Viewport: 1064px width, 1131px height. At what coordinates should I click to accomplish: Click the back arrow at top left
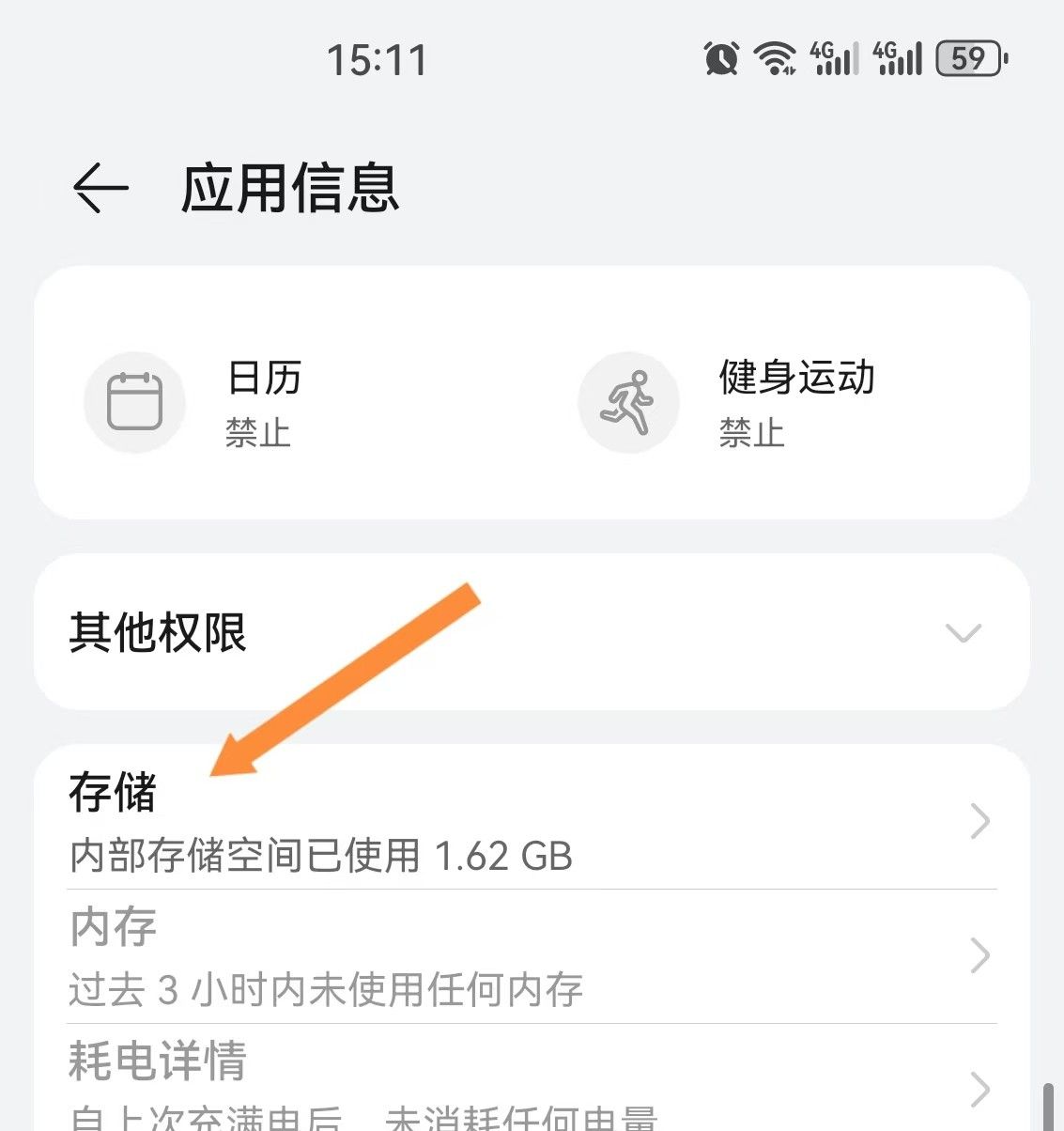point(100,186)
